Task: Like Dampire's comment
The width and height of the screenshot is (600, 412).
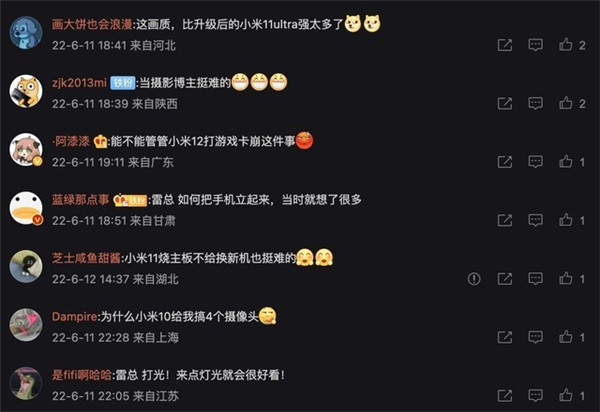Action: pos(566,337)
